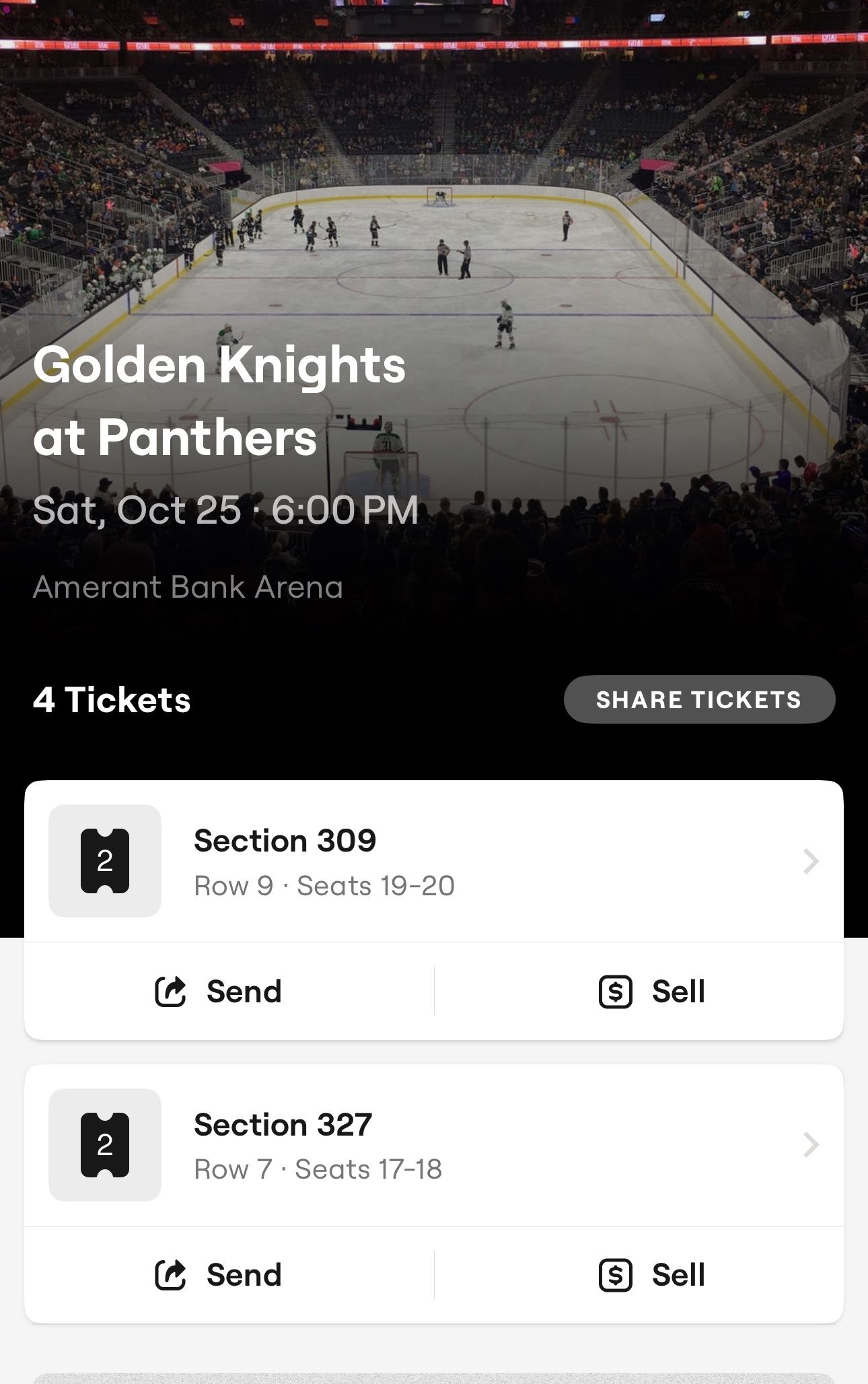868x1384 pixels.
Task: Expand Section 309 ticket details via its chevron
Action: coord(811,860)
